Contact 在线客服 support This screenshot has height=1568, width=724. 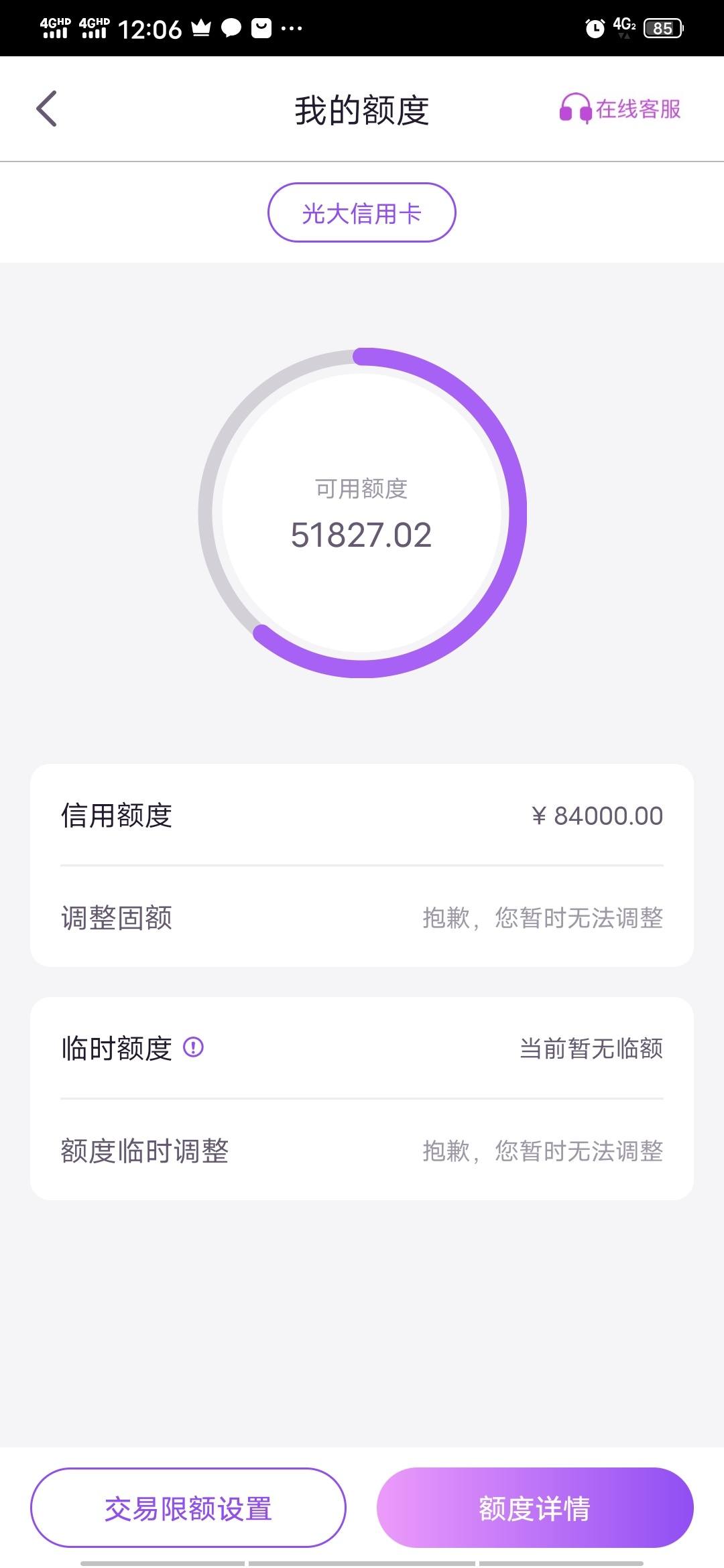pos(620,109)
